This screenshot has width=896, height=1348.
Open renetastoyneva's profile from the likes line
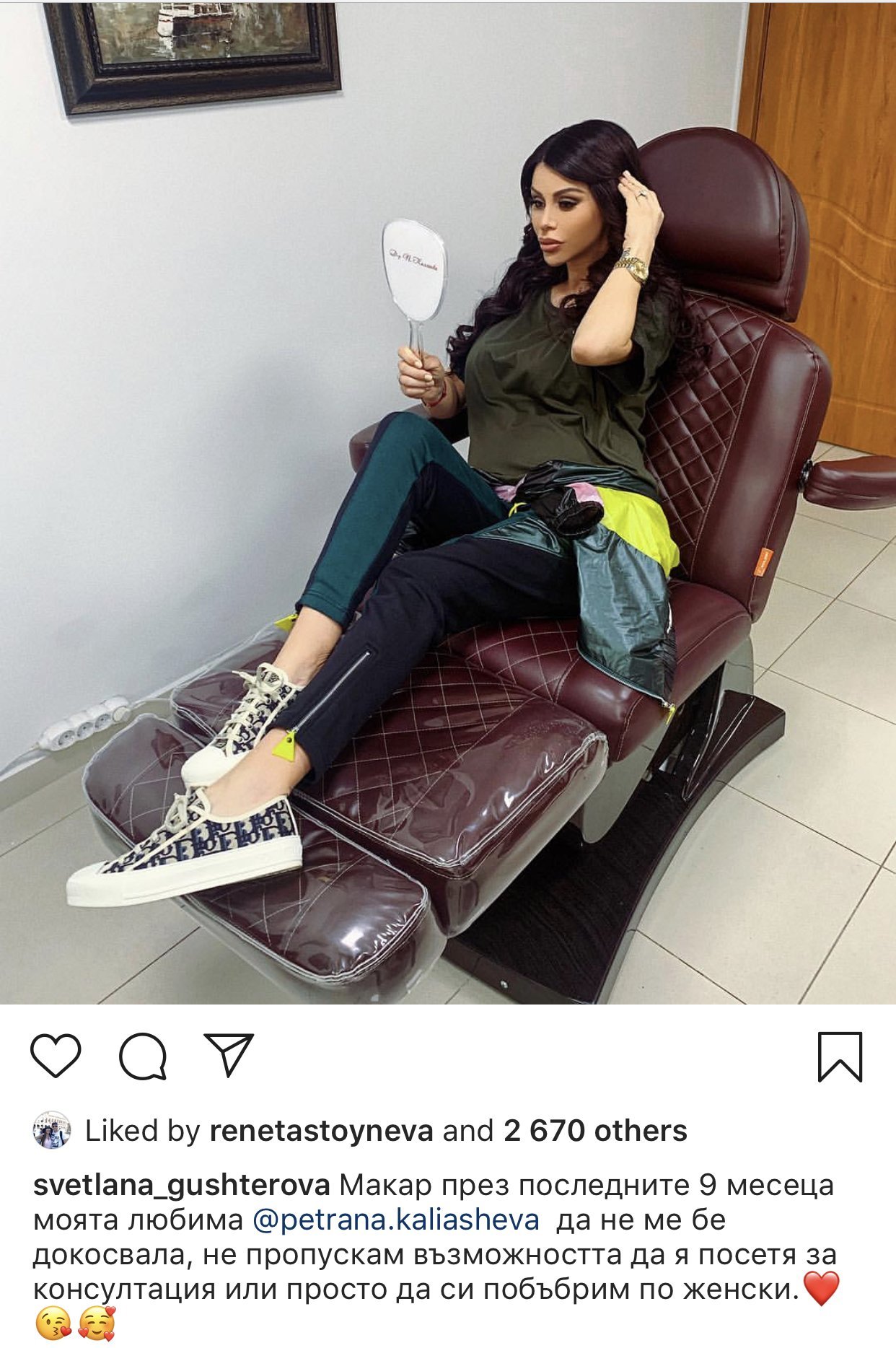click(x=321, y=1131)
